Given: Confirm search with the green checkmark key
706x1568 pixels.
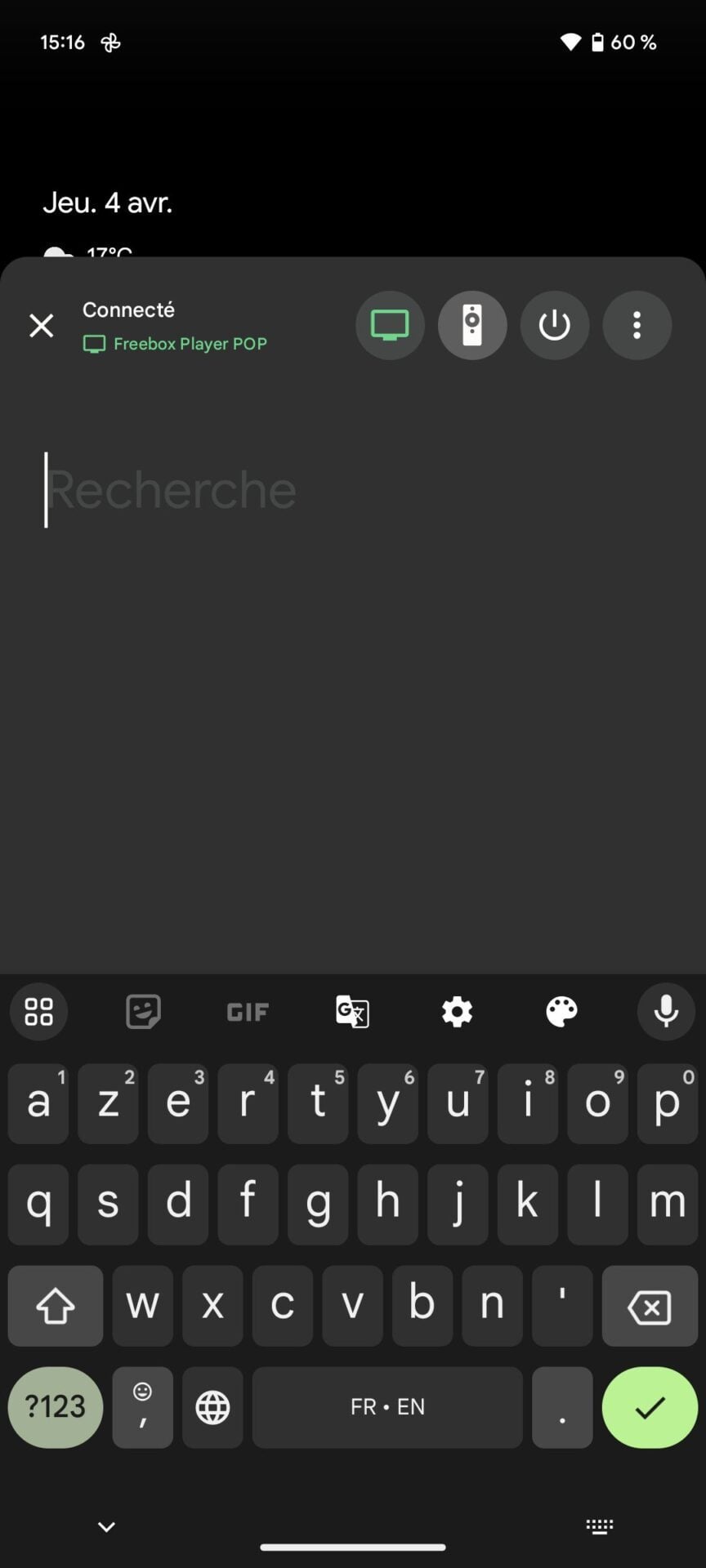Looking at the screenshot, I should (650, 1407).
